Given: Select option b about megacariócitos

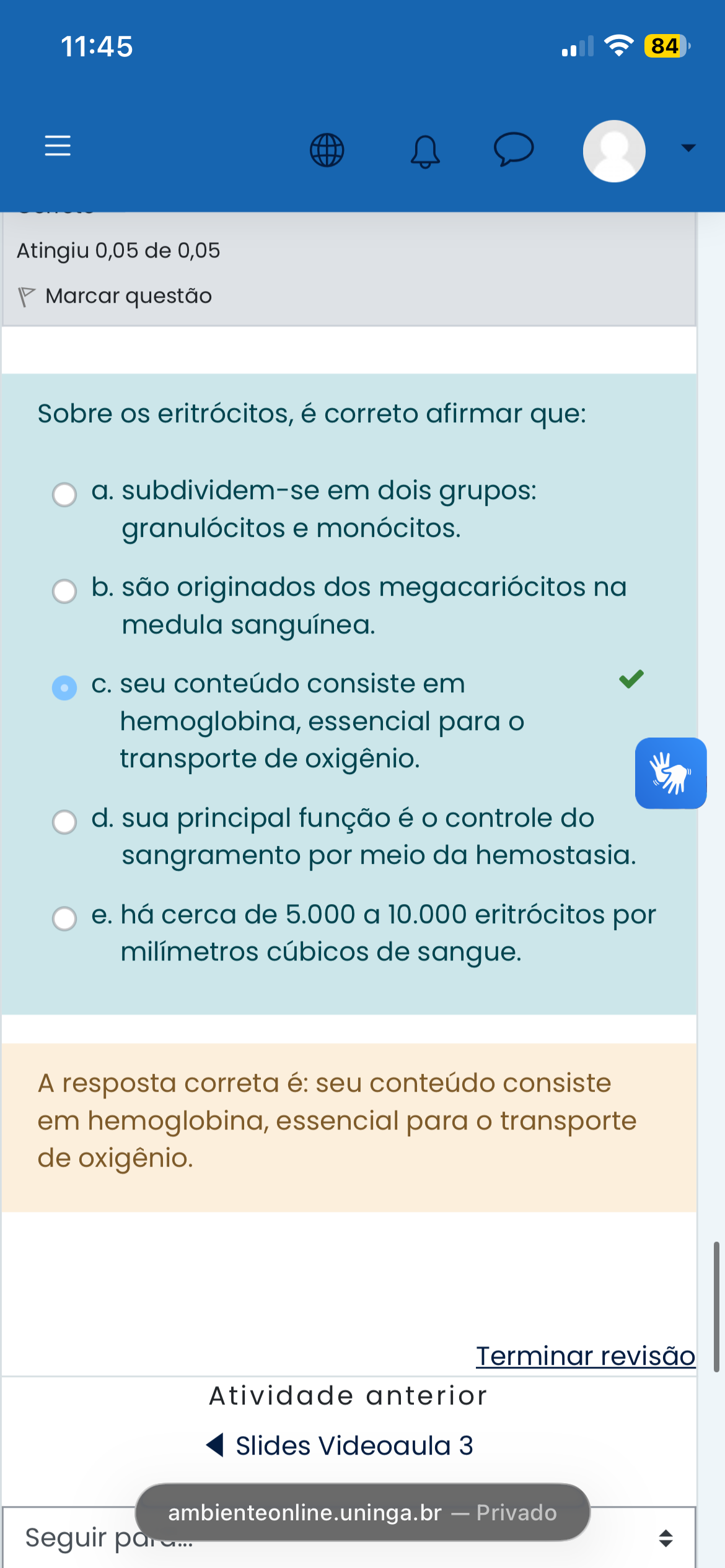Looking at the screenshot, I should pos(64,591).
